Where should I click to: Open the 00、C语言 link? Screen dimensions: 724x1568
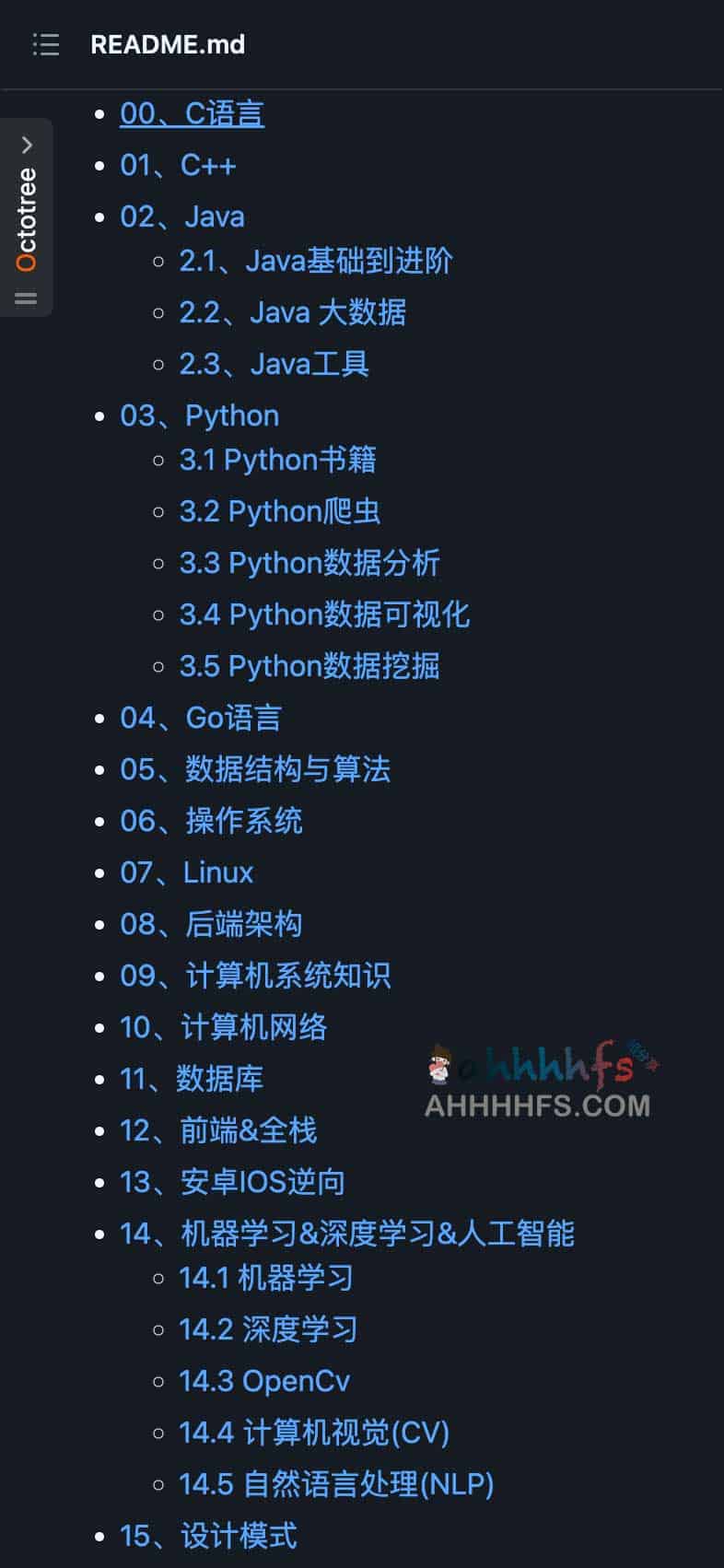[x=192, y=113]
